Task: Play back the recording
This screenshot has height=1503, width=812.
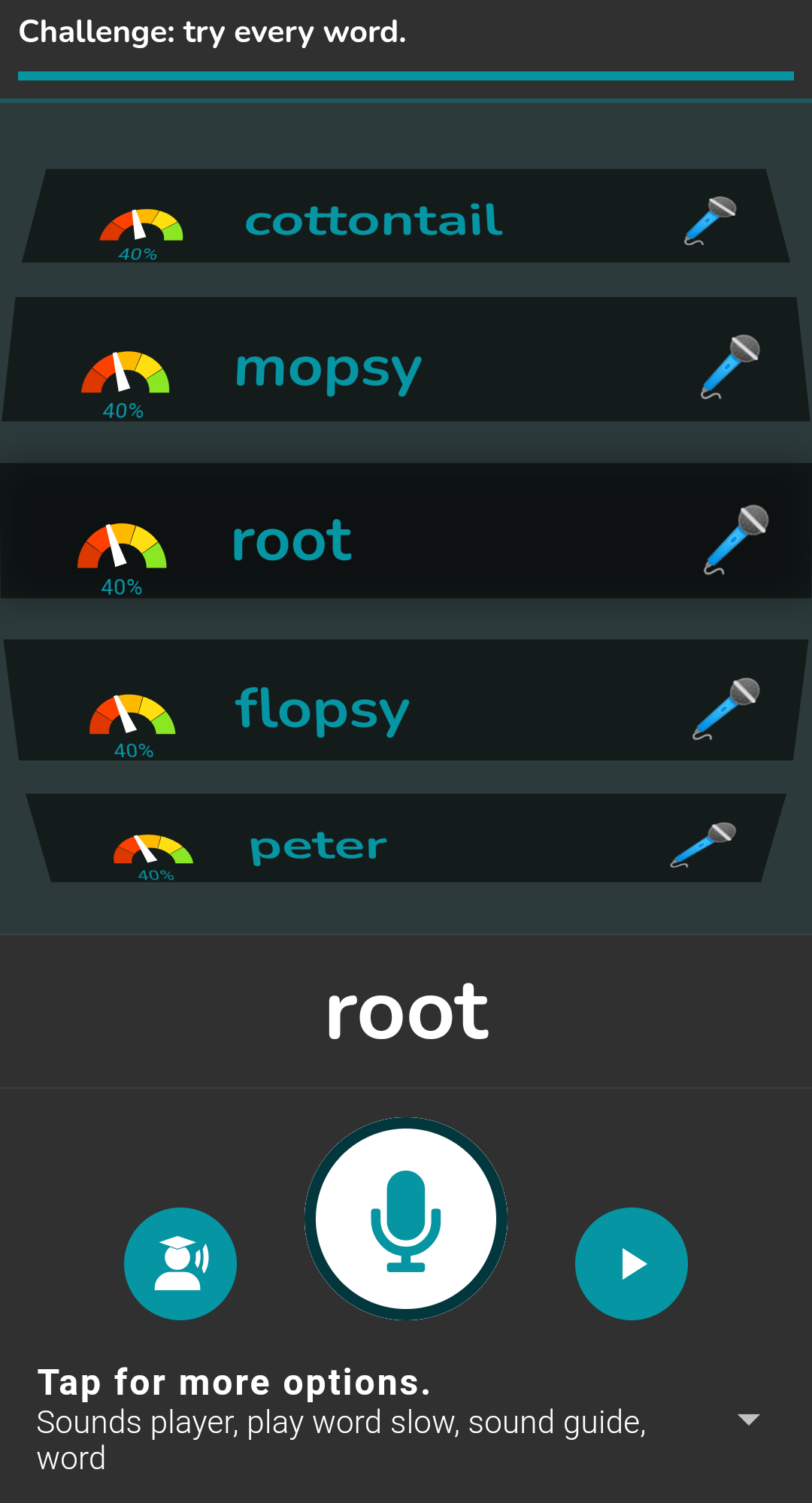Action: (x=632, y=1264)
